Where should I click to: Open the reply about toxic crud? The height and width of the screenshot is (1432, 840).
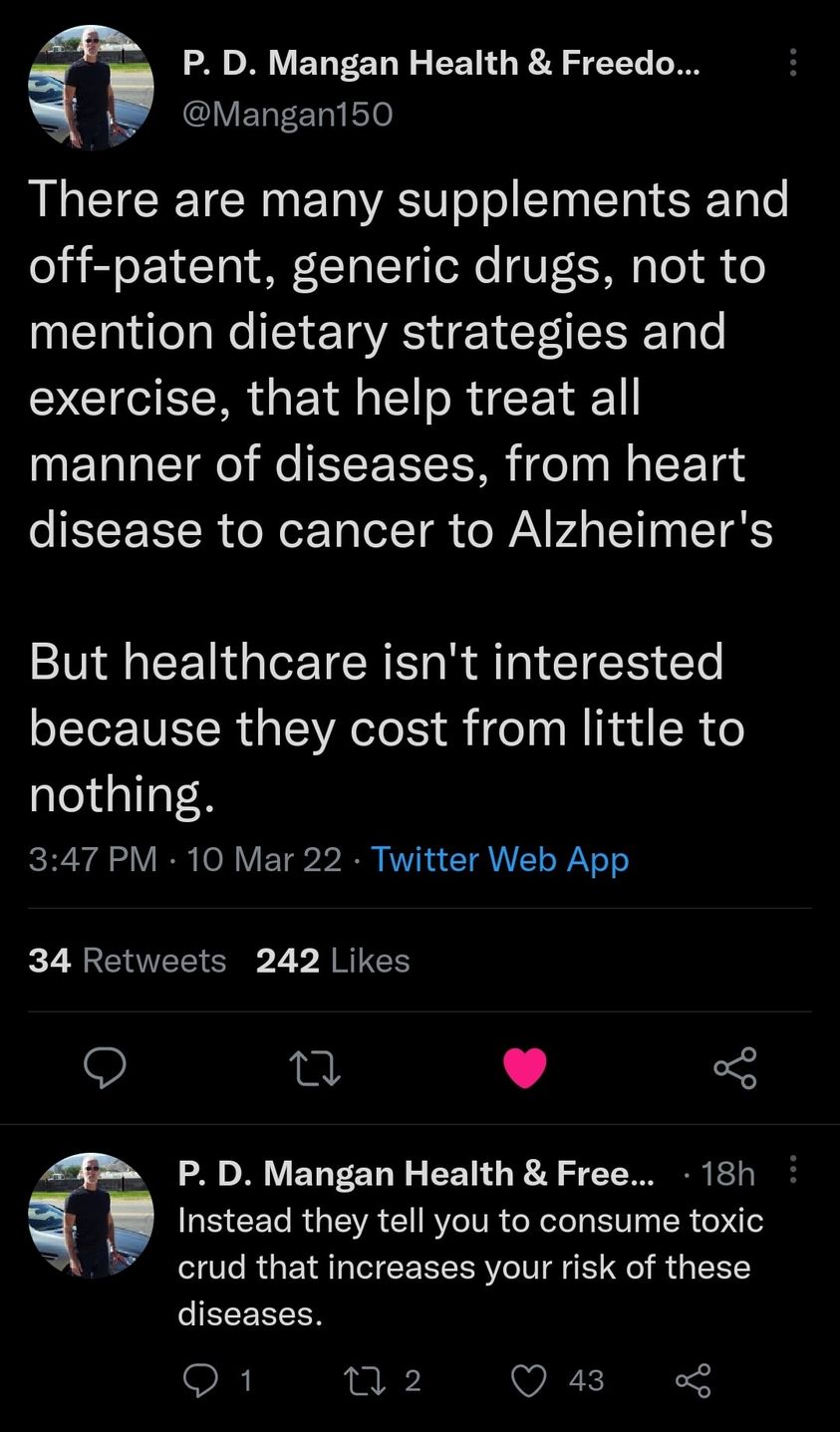[x=468, y=1267]
